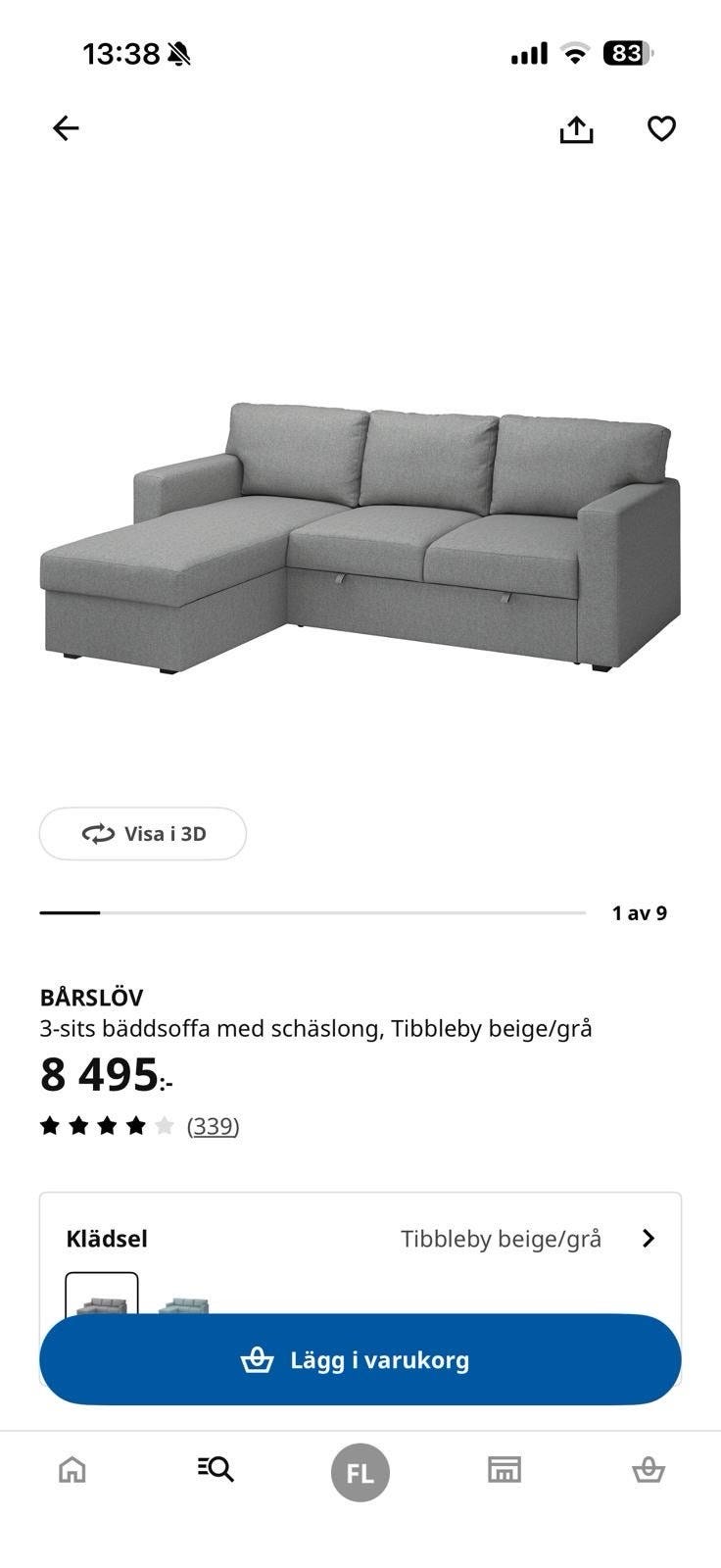
Task: Open the shopping cart icon
Action: (x=649, y=1469)
